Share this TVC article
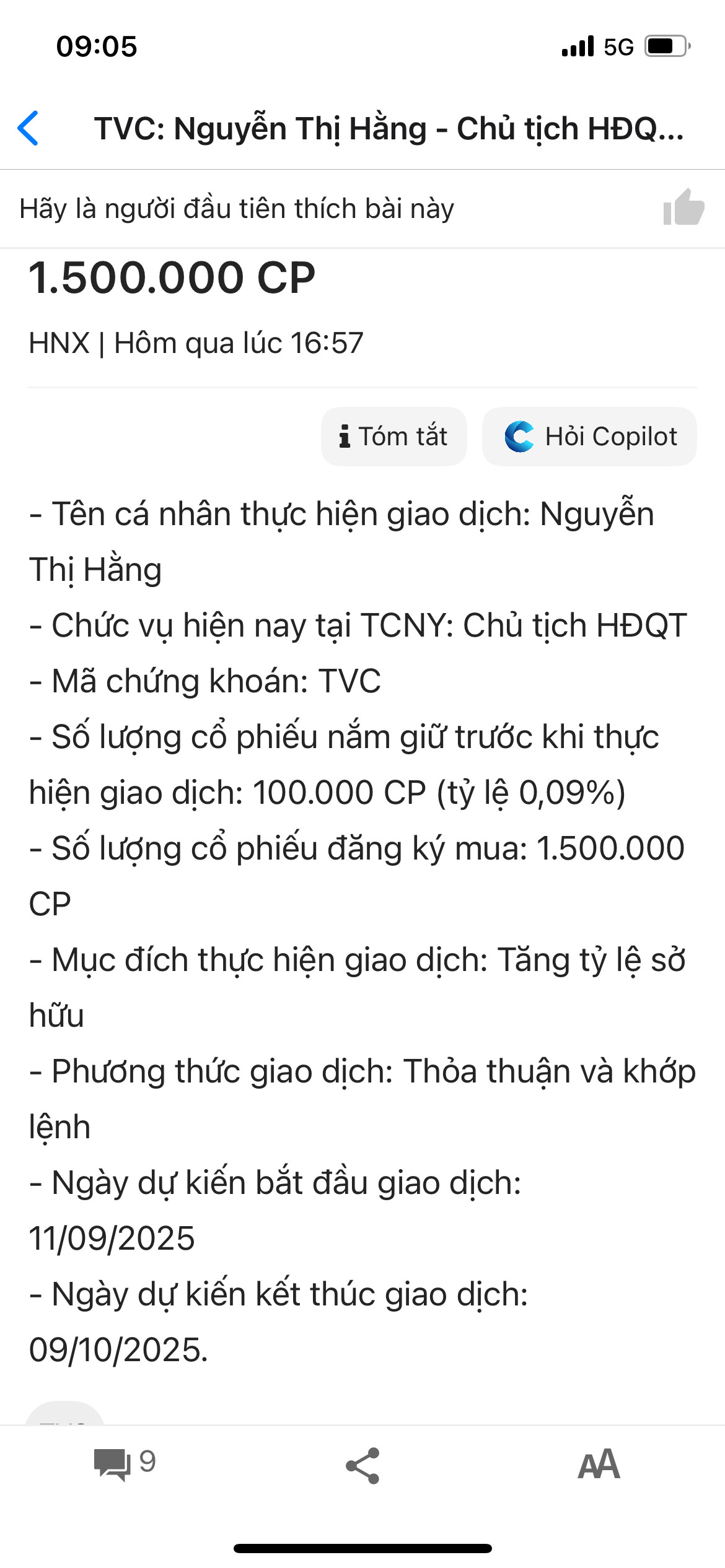The width and height of the screenshot is (725, 1568). pos(362,1465)
